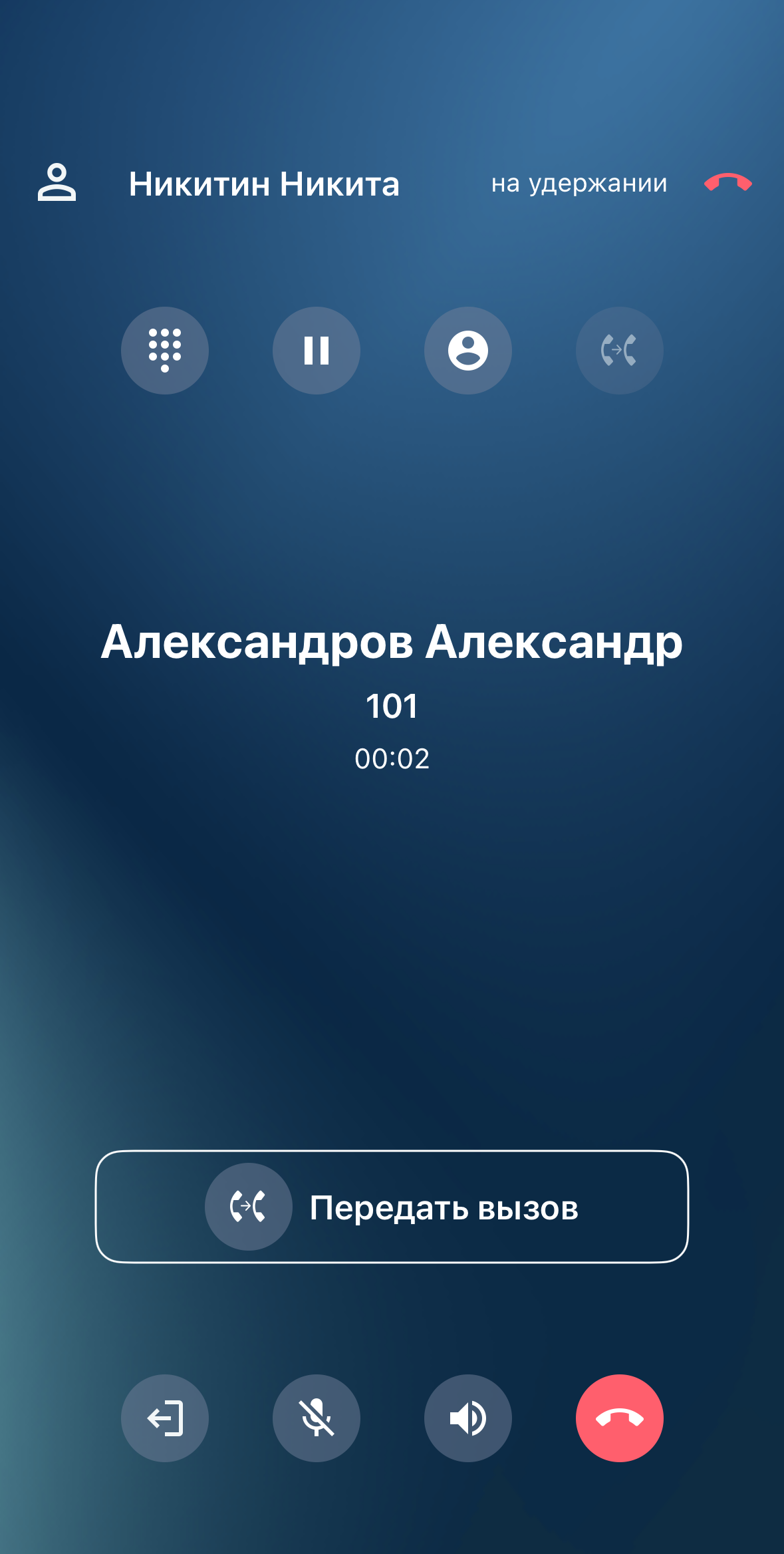
Task: Tap the Передать вызов button
Action: (x=392, y=1207)
